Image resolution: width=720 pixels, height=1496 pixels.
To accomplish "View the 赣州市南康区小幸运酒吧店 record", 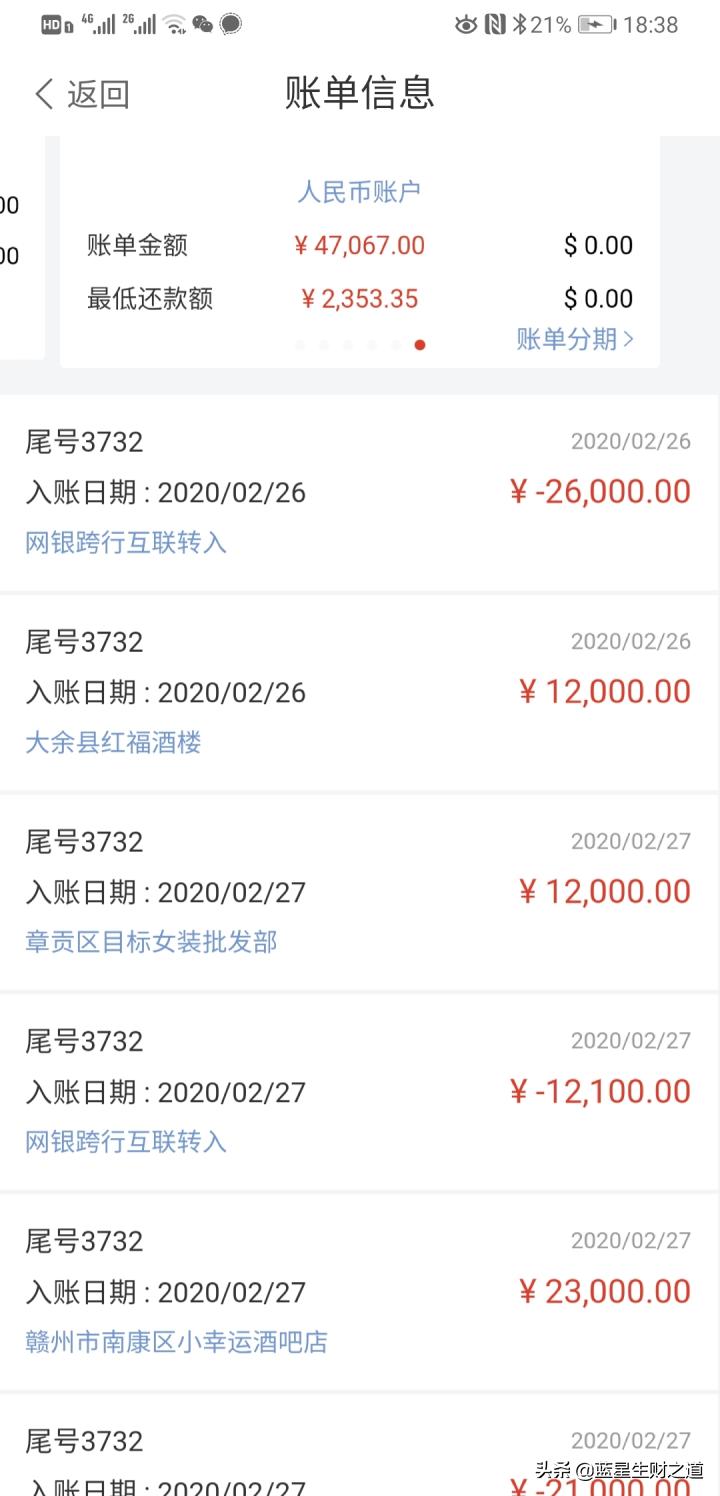I will click(x=175, y=1342).
